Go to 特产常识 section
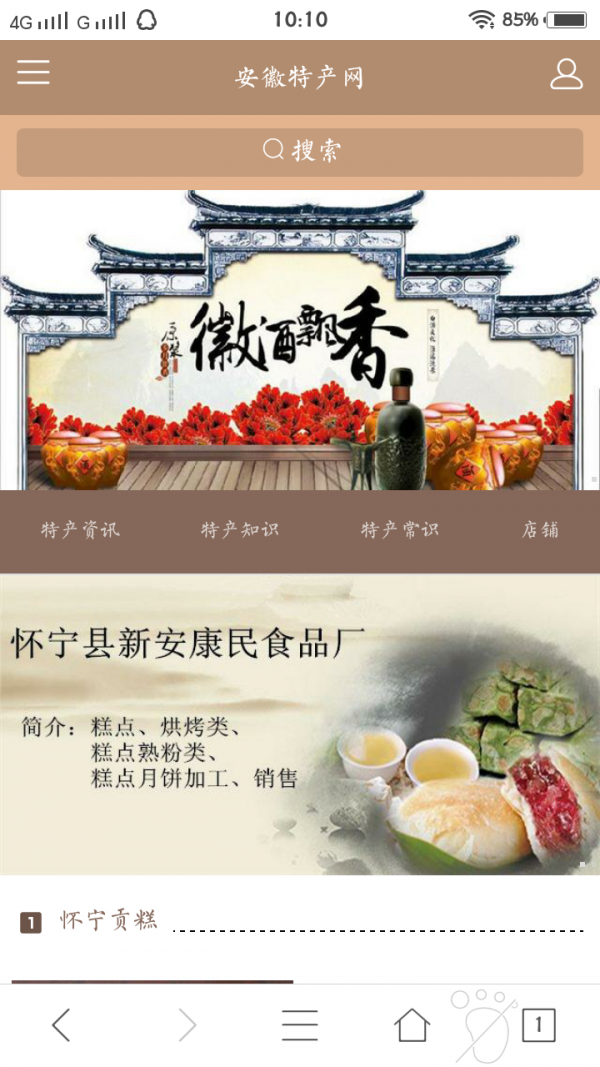The image size is (600, 1067). [x=400, y=530]
